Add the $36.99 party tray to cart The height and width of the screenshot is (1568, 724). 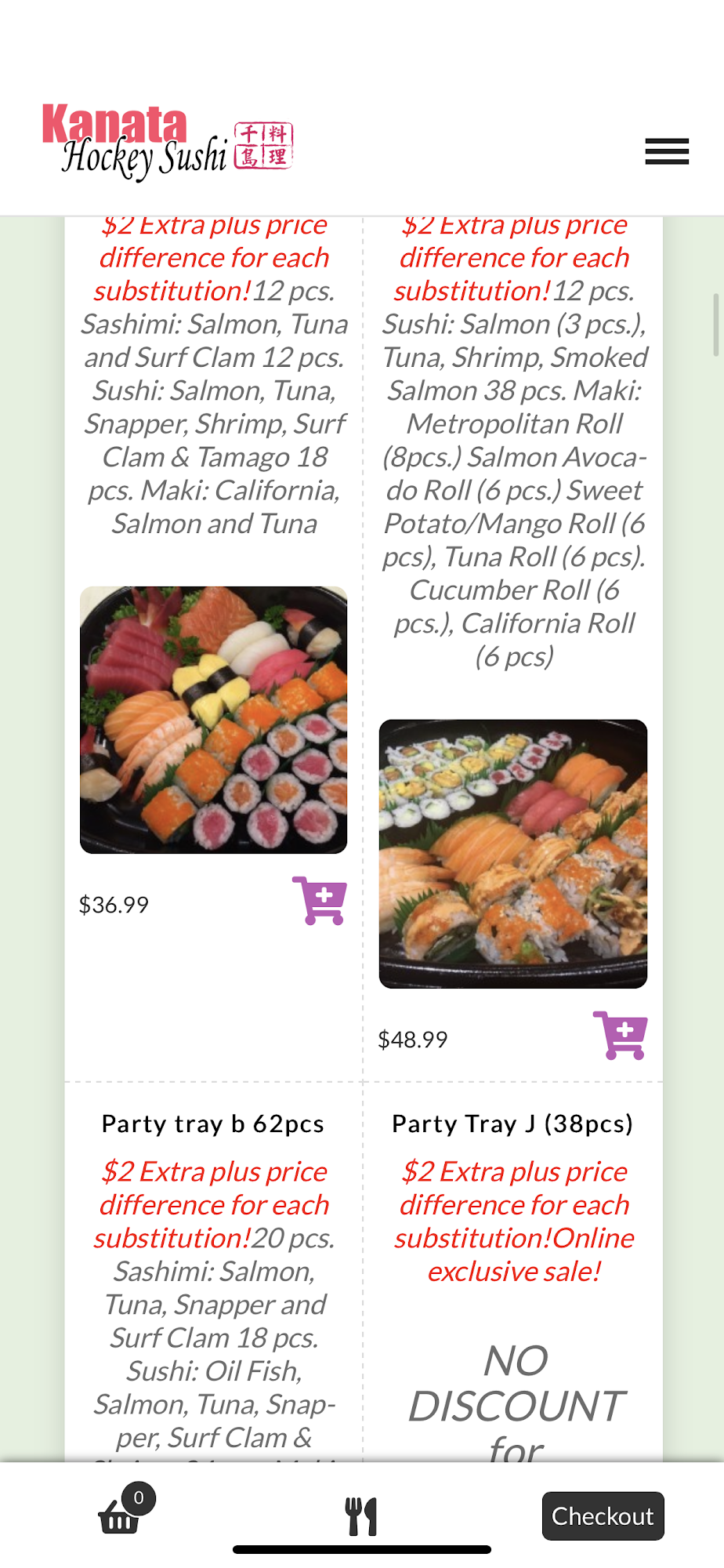[320, 900]
